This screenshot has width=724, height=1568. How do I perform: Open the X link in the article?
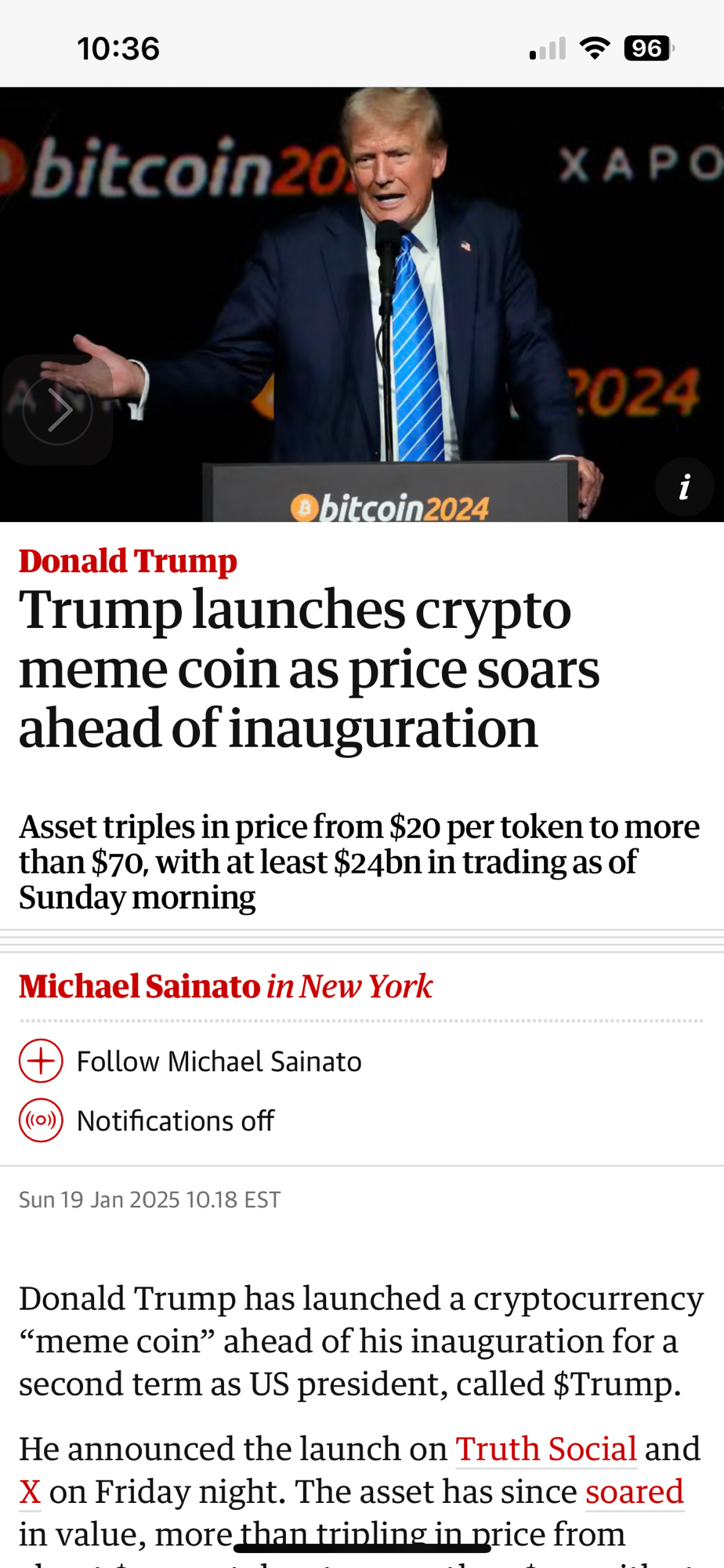[x=30, y=1492]
